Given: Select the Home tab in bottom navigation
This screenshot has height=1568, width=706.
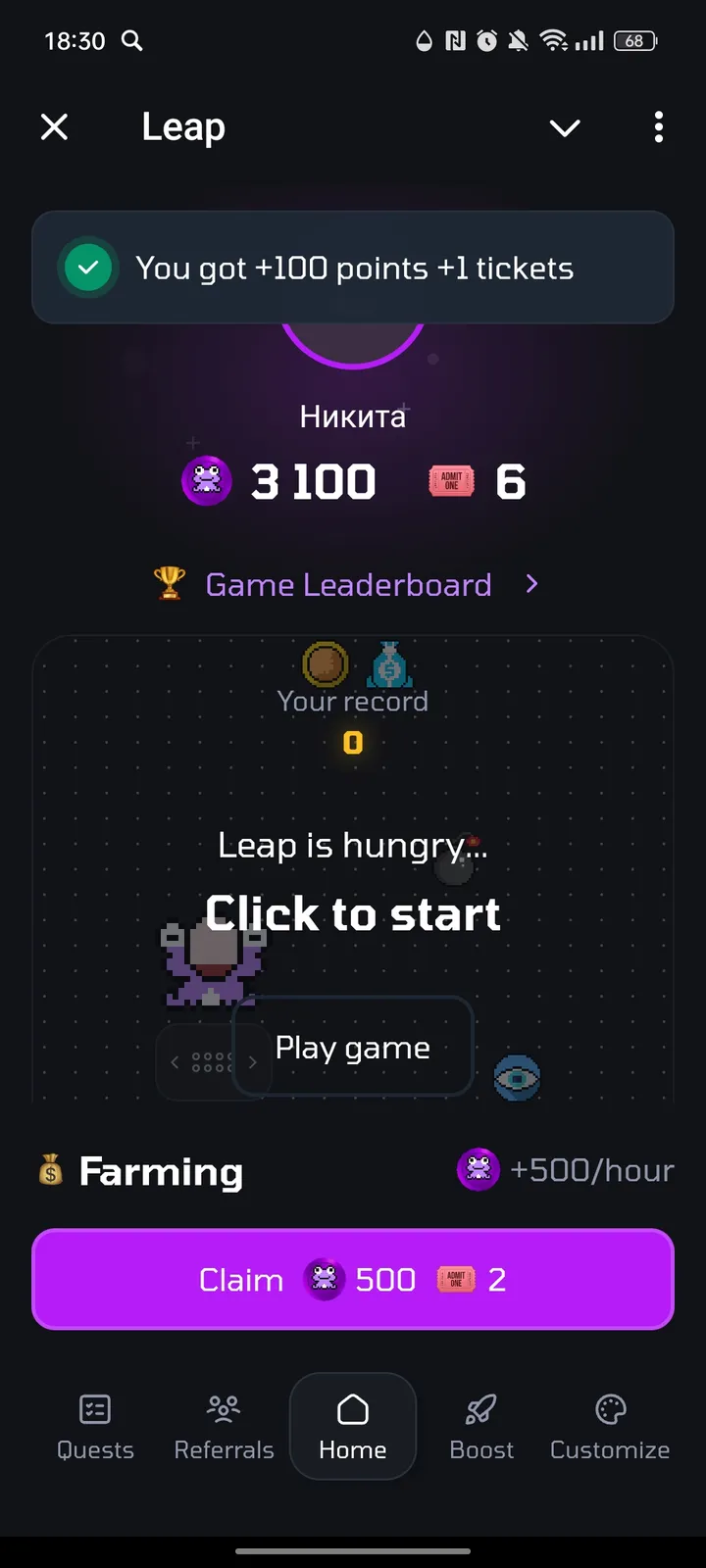Looking at the screenshot, I should [x=353, y=1426].
